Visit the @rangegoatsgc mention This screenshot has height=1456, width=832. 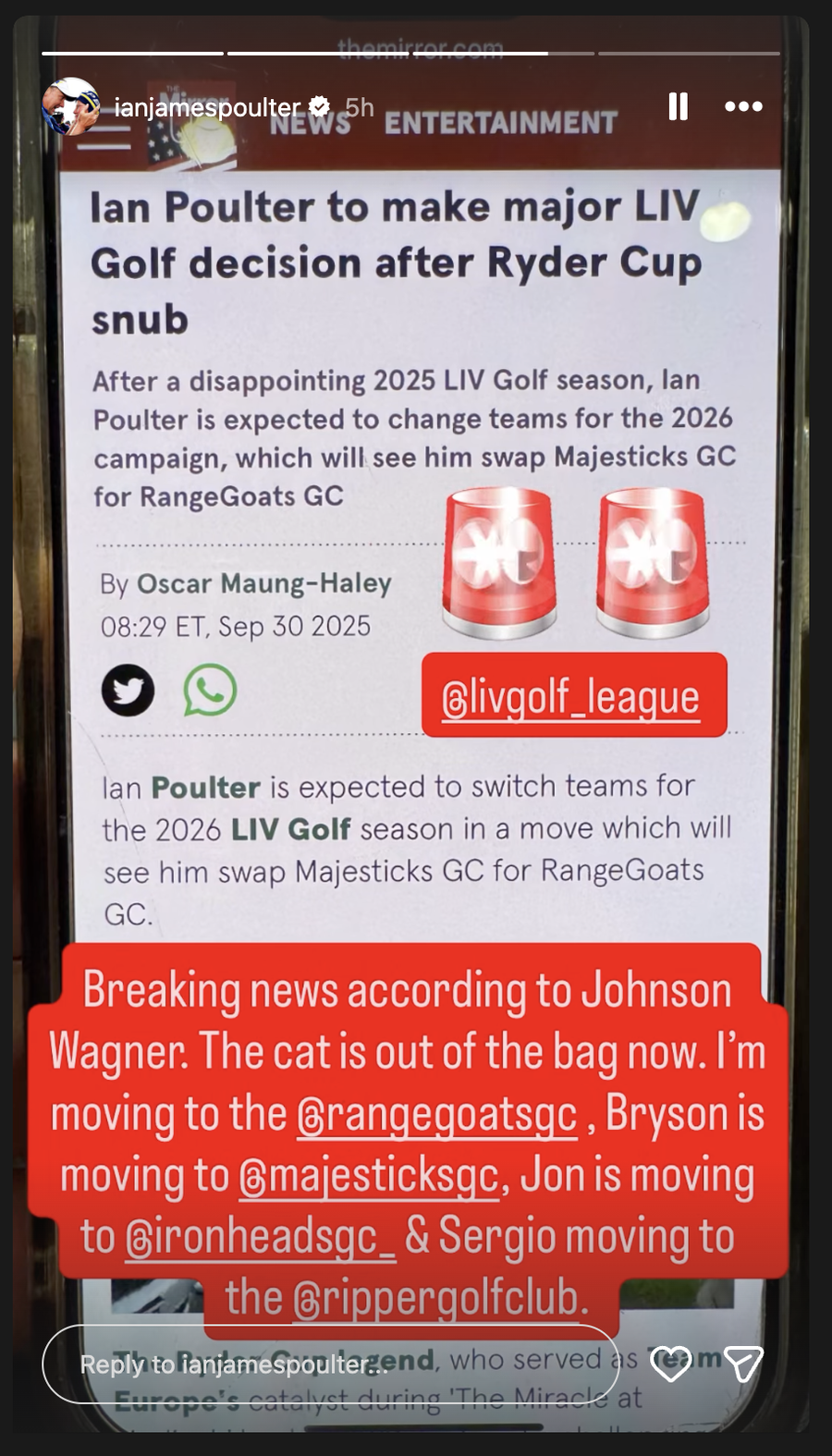(x=437, y=1115)
